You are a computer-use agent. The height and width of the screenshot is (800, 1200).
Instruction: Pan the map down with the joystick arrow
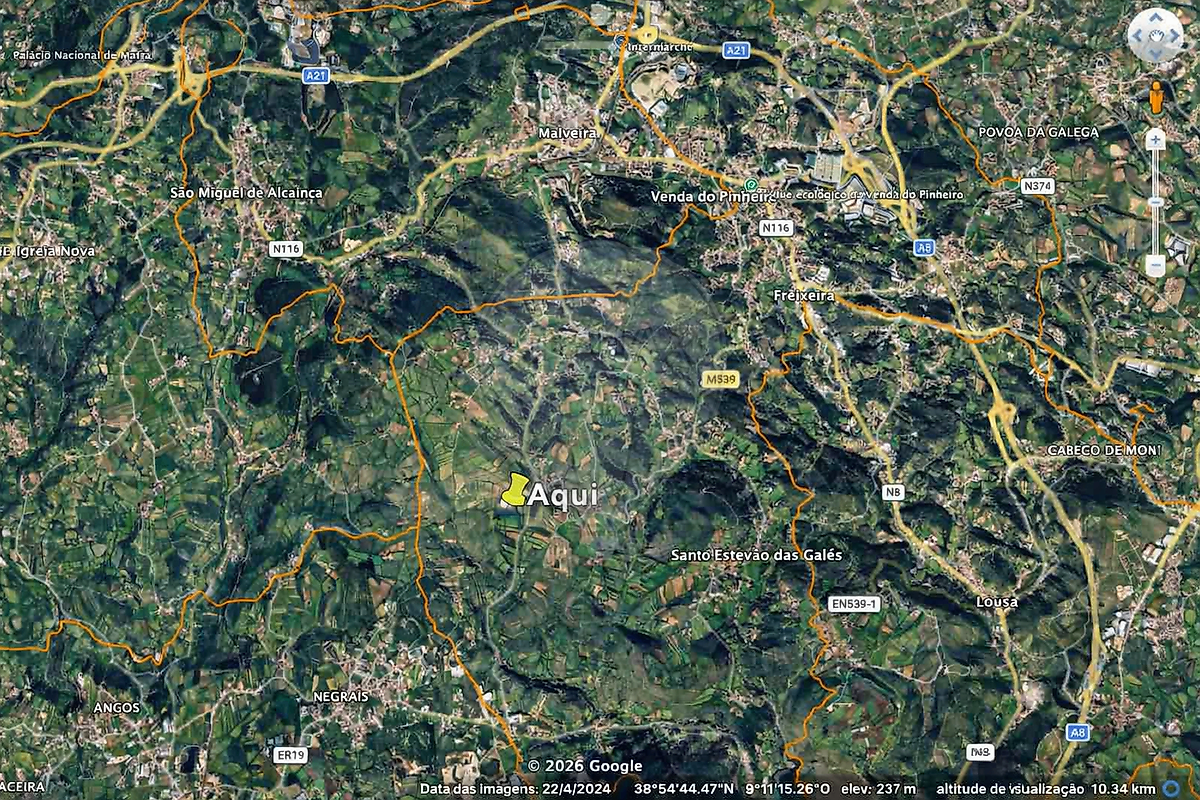coord(1156,55)
